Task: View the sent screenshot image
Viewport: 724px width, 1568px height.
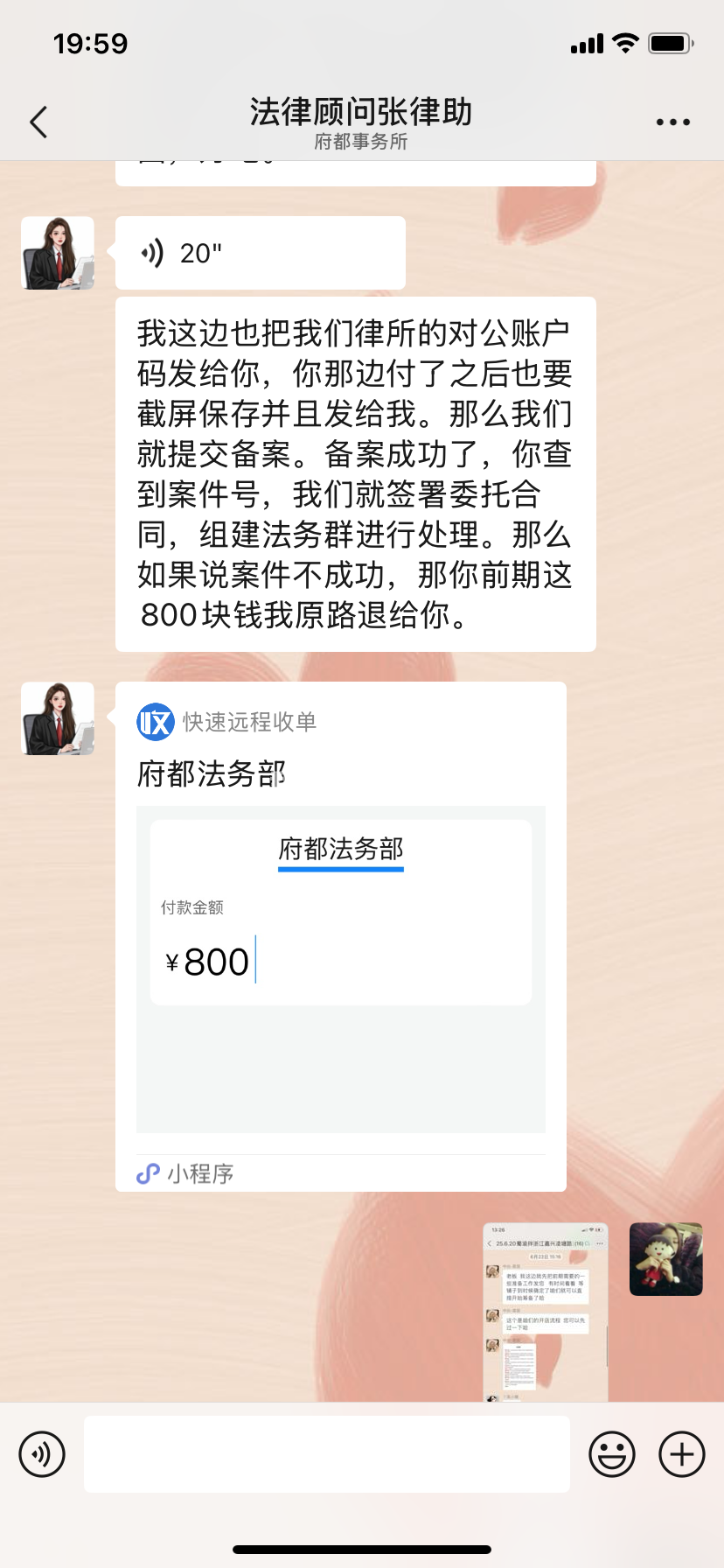Action: coord(545,1311)
